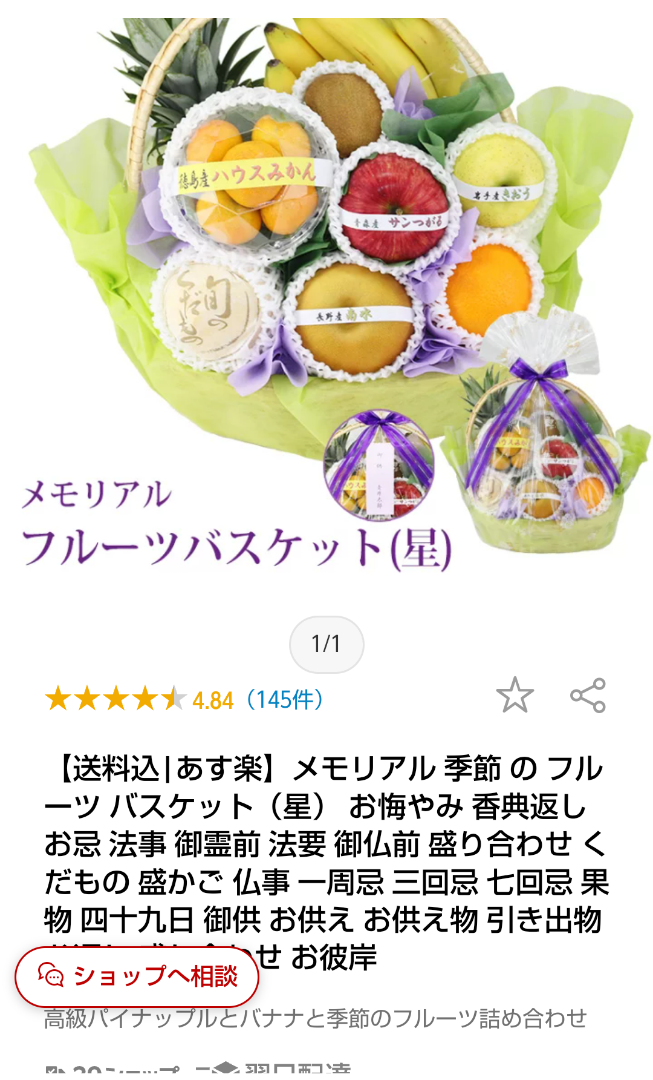
Task: Tap the ショップへ相談 button
Action: tap(137, 976)
